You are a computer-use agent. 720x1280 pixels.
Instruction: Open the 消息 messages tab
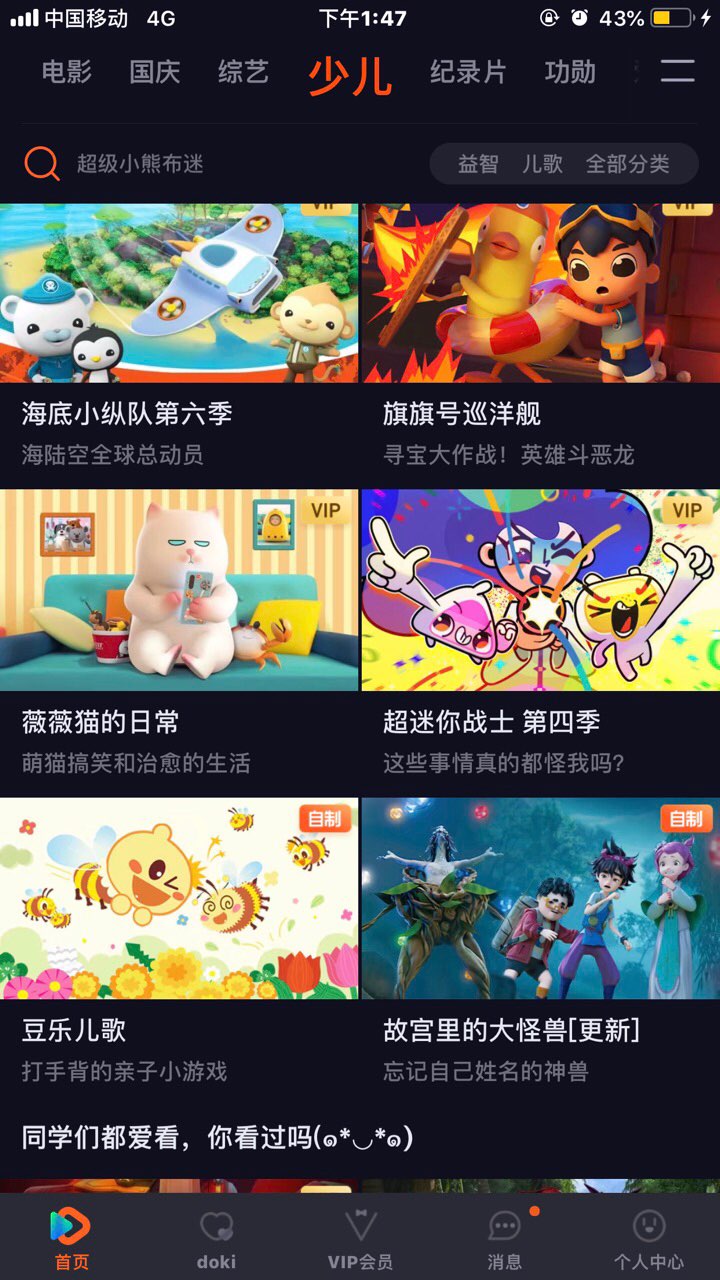click(x=504, y=1238)
